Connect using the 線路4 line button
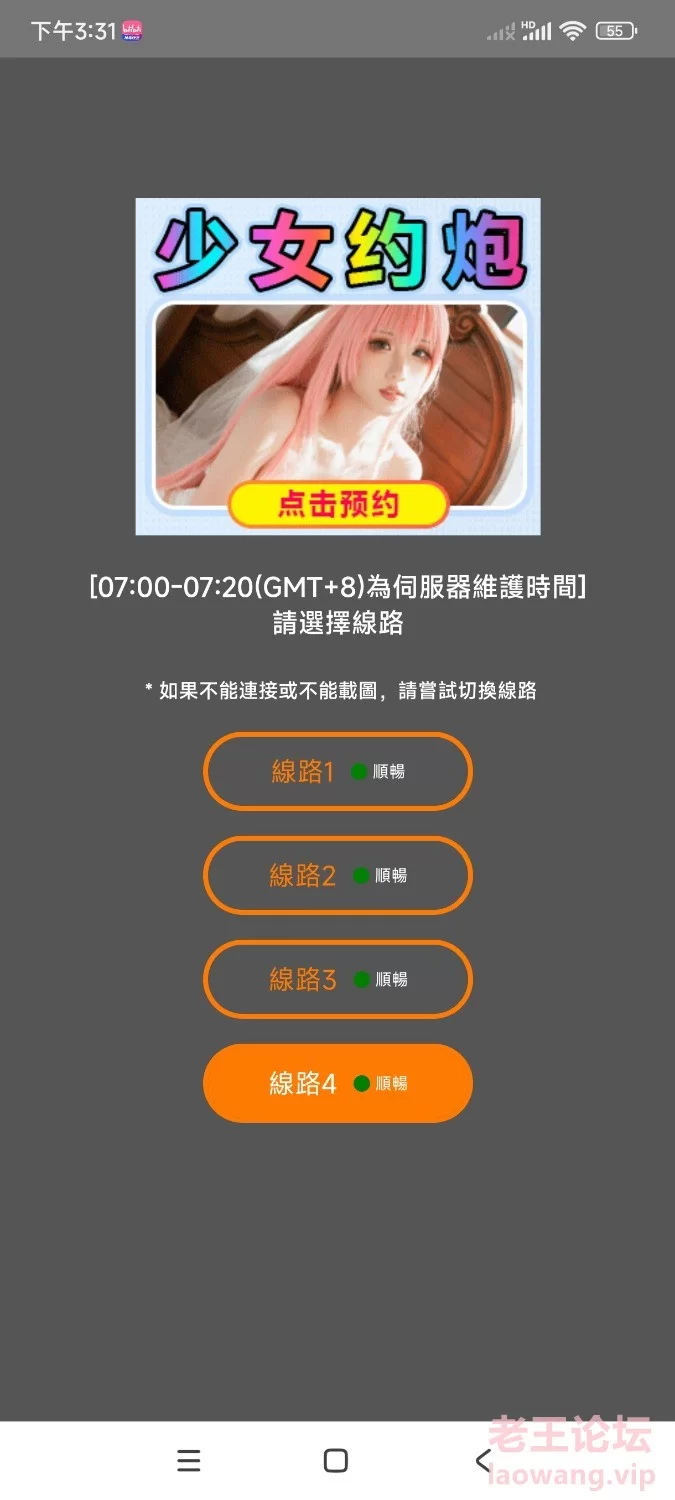 click(337, 1083)
